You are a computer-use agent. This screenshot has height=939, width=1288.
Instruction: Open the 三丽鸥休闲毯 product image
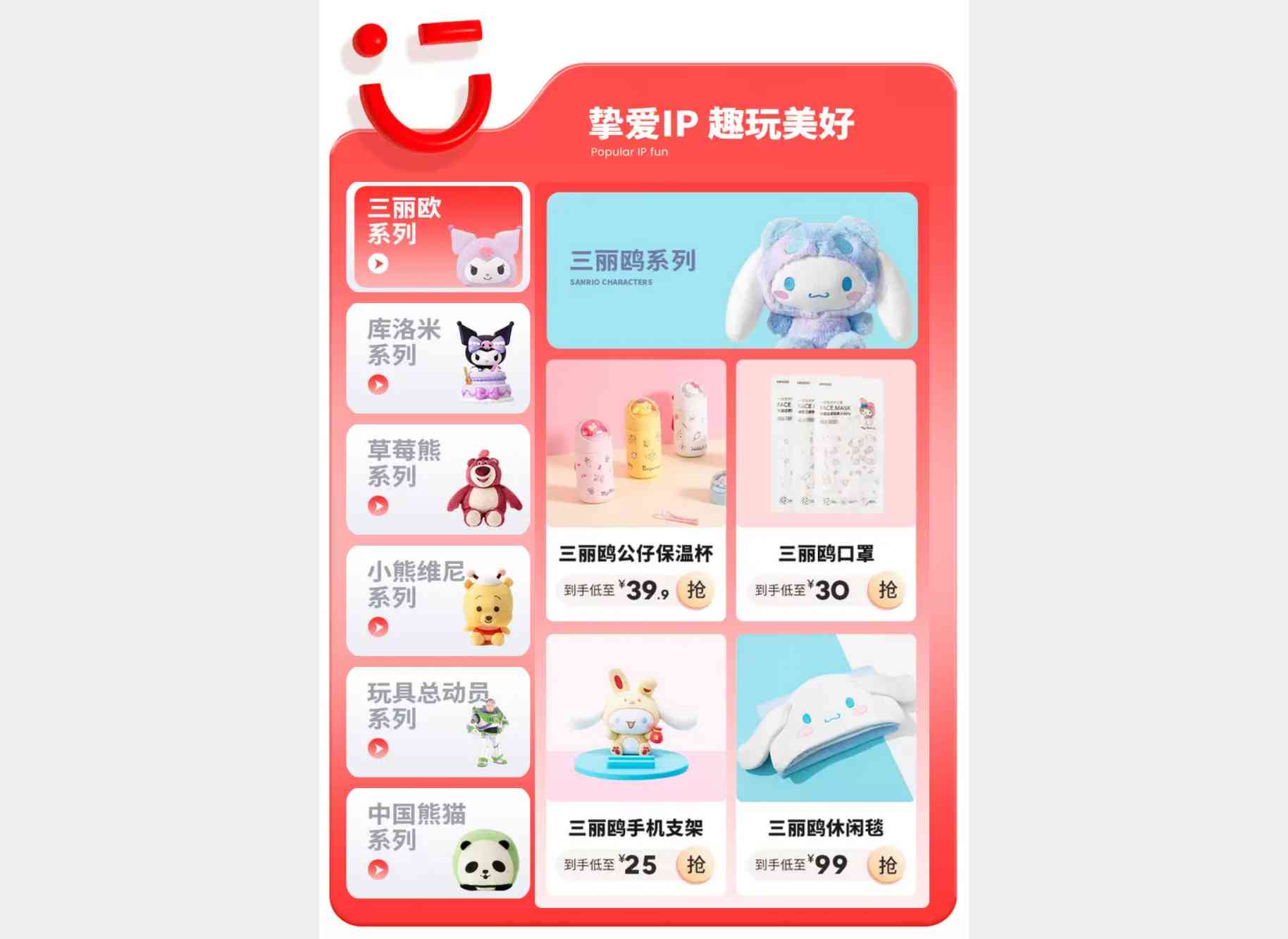tap(826, 718)
